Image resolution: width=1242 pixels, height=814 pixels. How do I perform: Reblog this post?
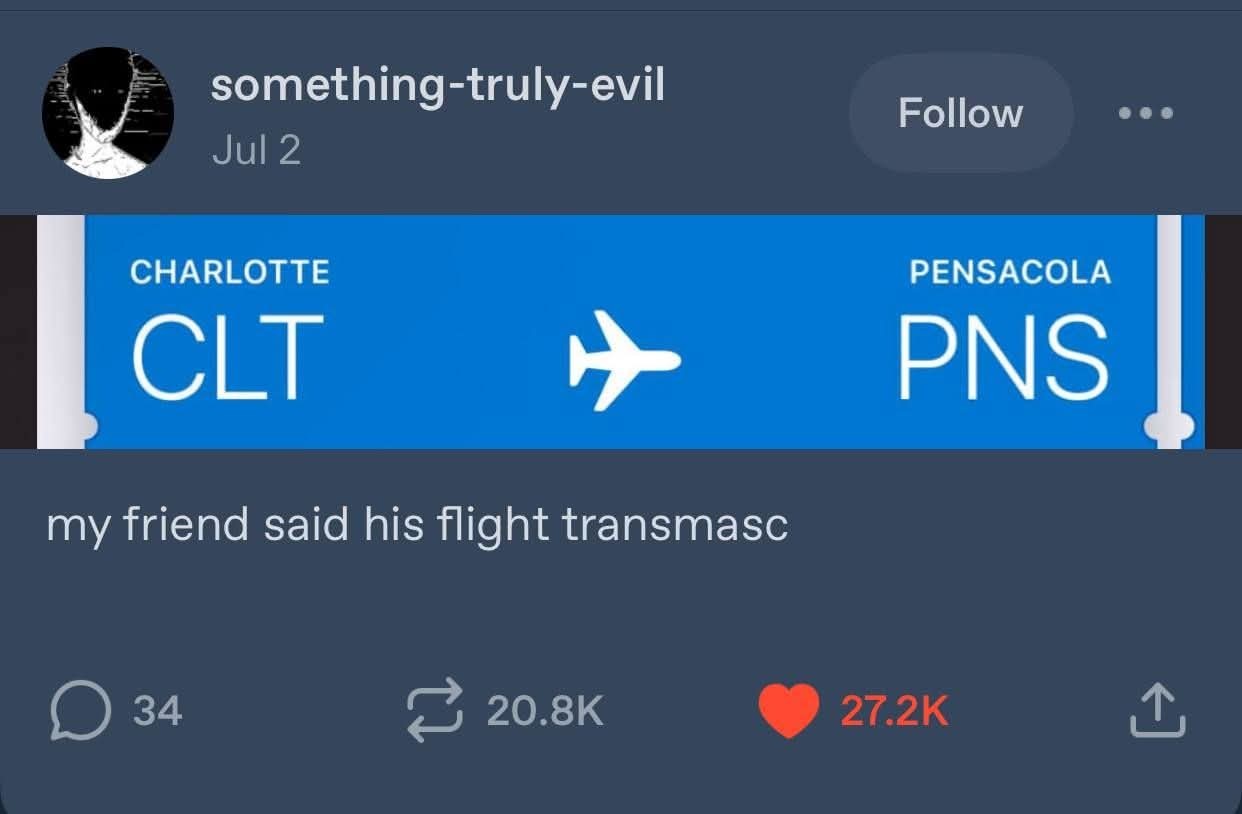[x=436, y=711]
